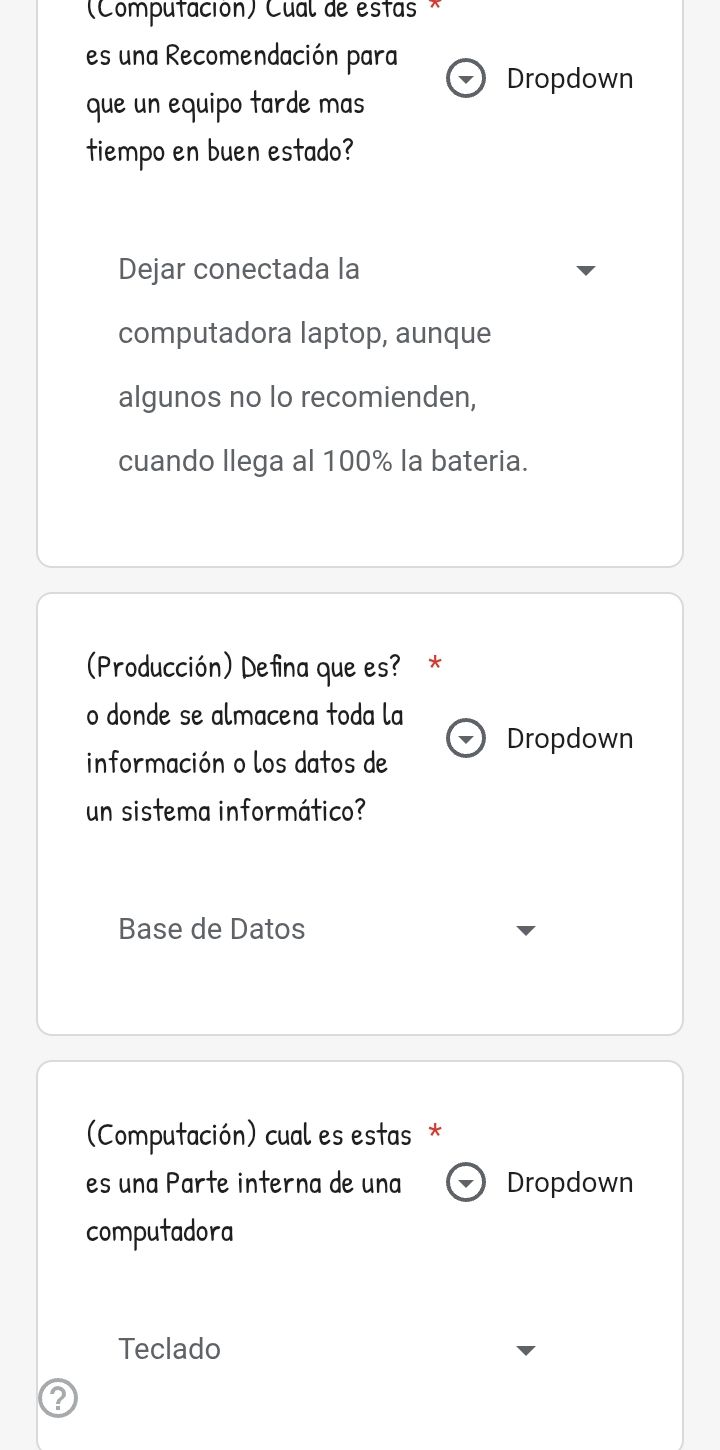Open question type selector for the Recomendación question
The width and height of the screenshot is (720, 1450).
pyautogui.click(x=540, y=79)
